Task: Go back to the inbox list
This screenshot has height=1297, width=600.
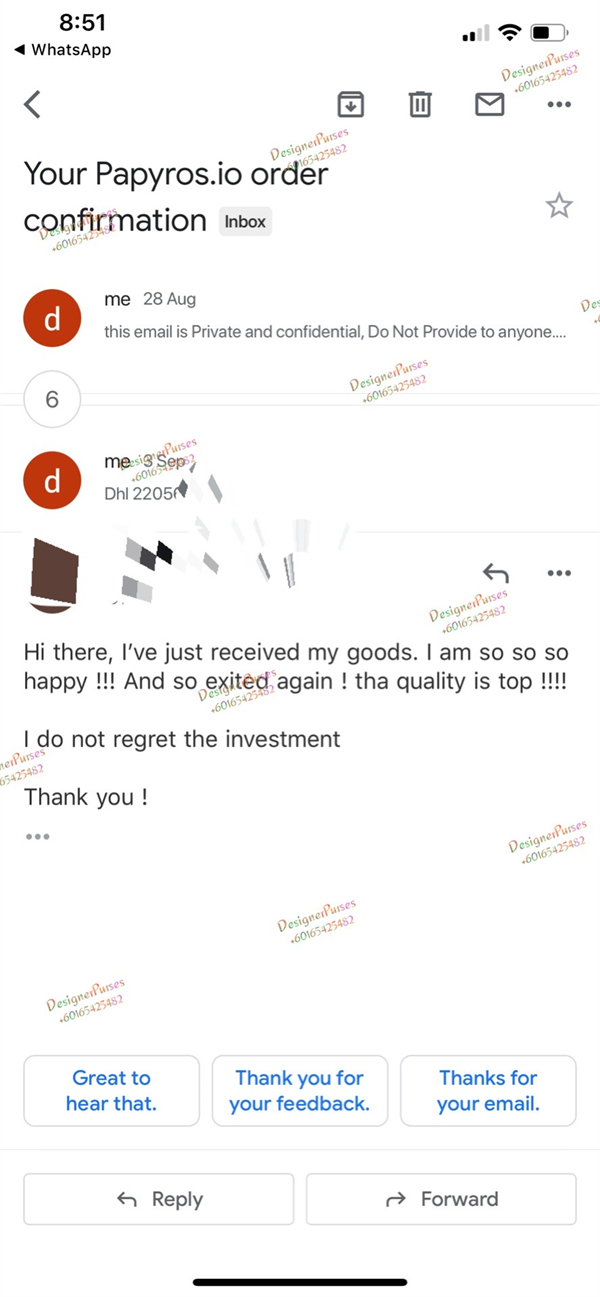Action: [x=33, y=104]
